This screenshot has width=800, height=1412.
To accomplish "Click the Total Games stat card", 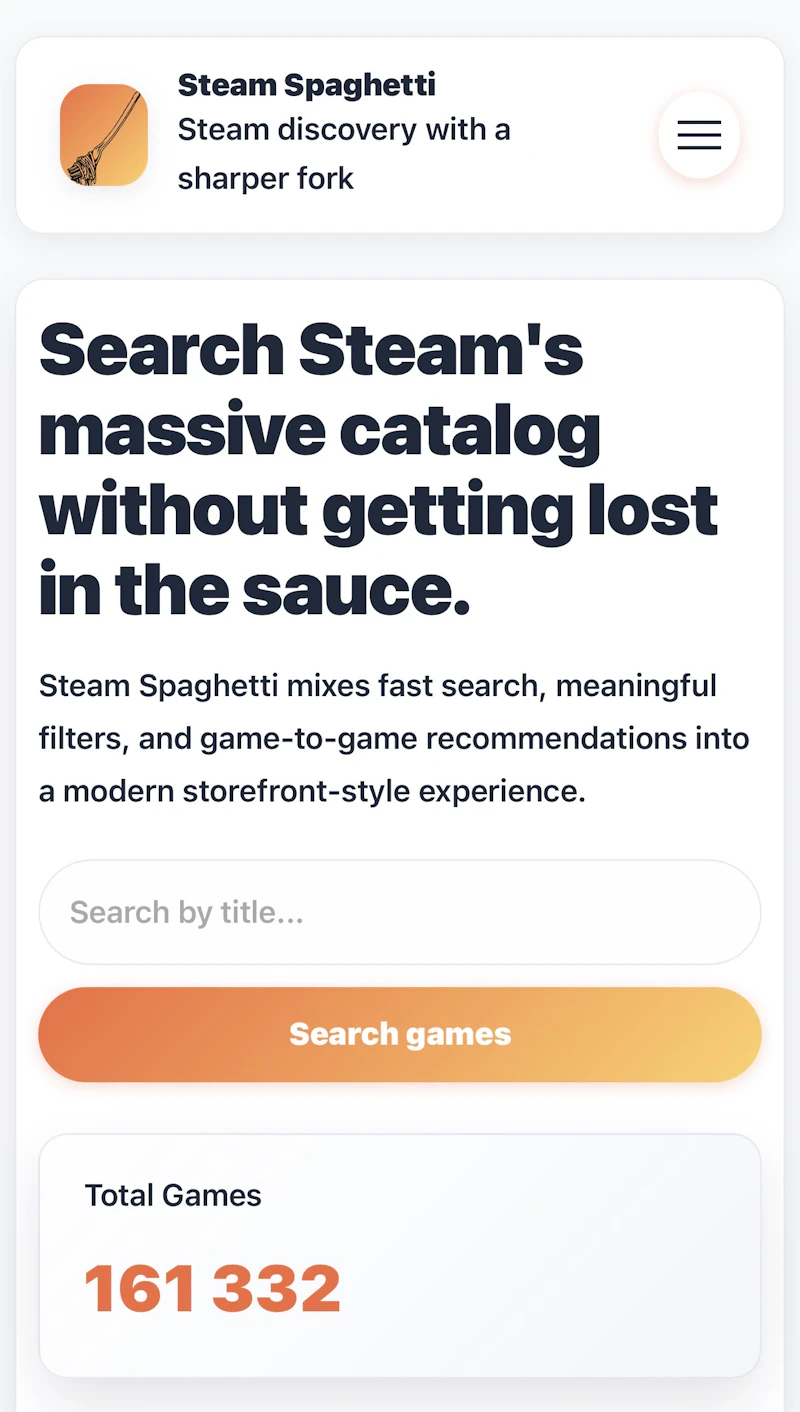I will coord(399,1255).
